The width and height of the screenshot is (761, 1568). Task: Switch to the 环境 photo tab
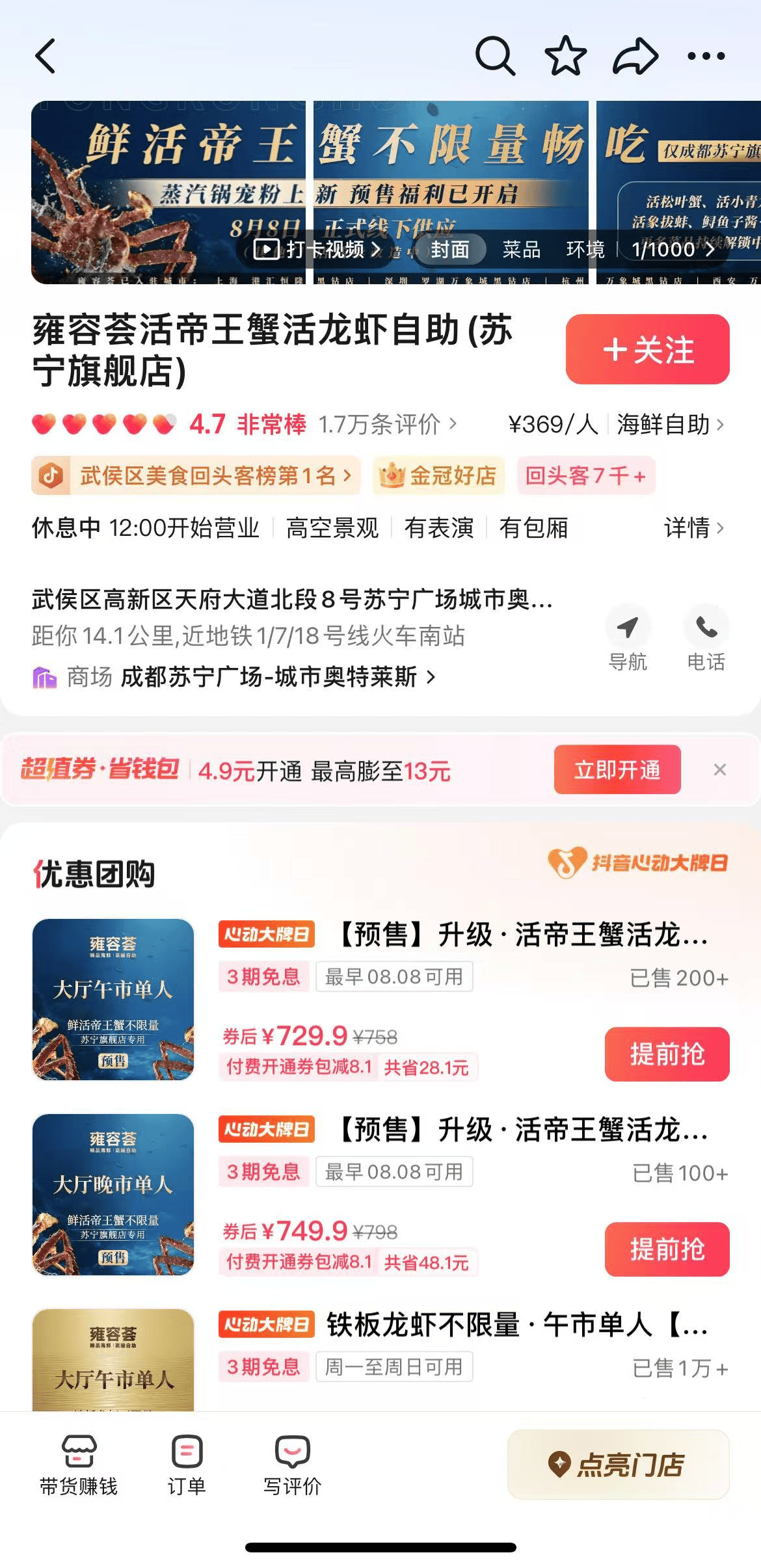coord(585,249)
